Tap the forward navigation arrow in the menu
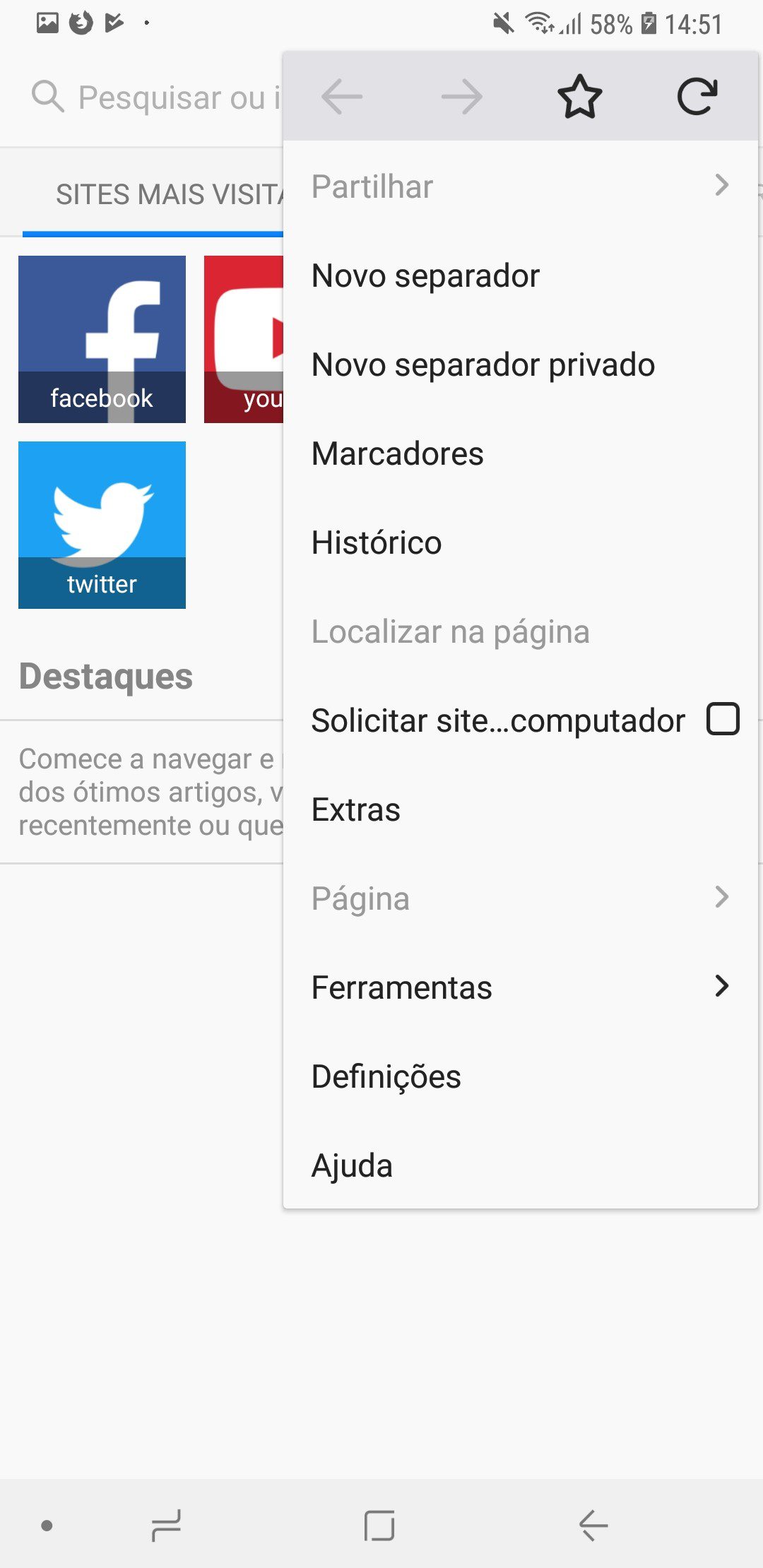Viewport: 763px width, 1568px height. (x=461, y=97)
